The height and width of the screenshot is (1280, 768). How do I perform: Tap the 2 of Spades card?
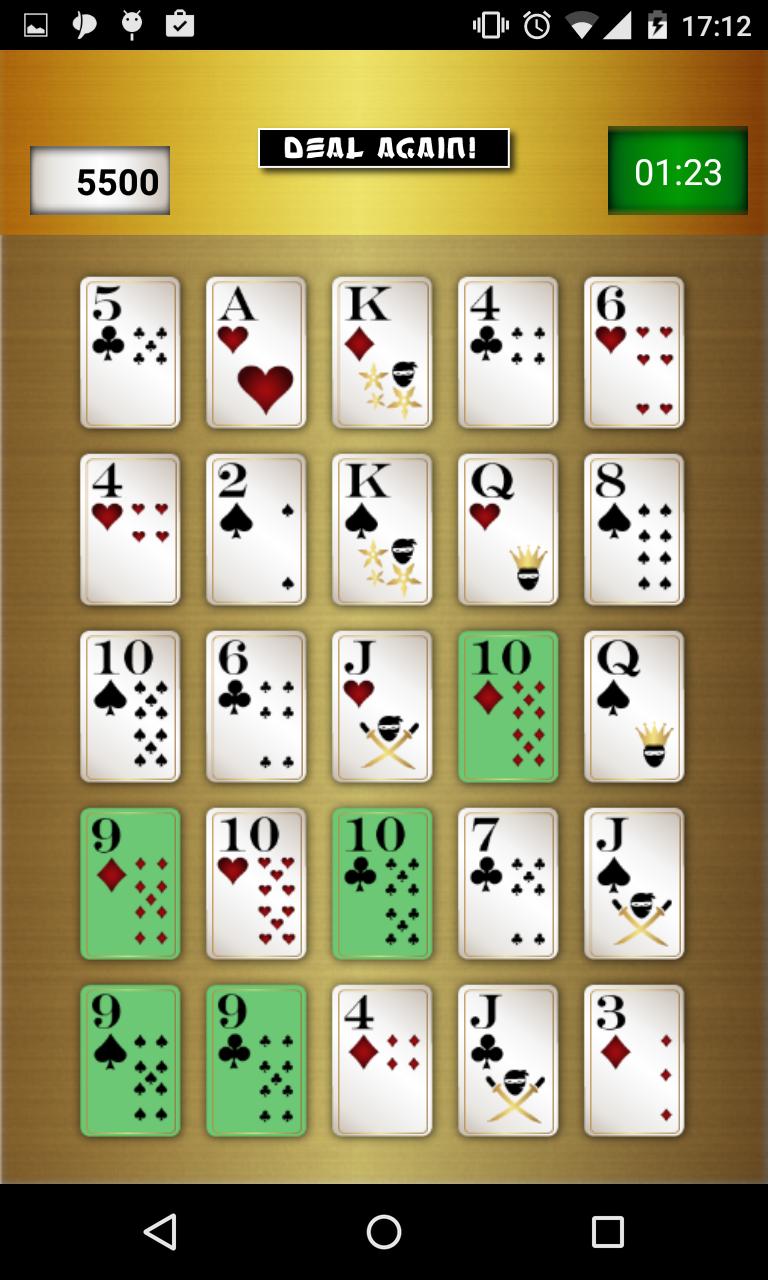click(256, 530)
